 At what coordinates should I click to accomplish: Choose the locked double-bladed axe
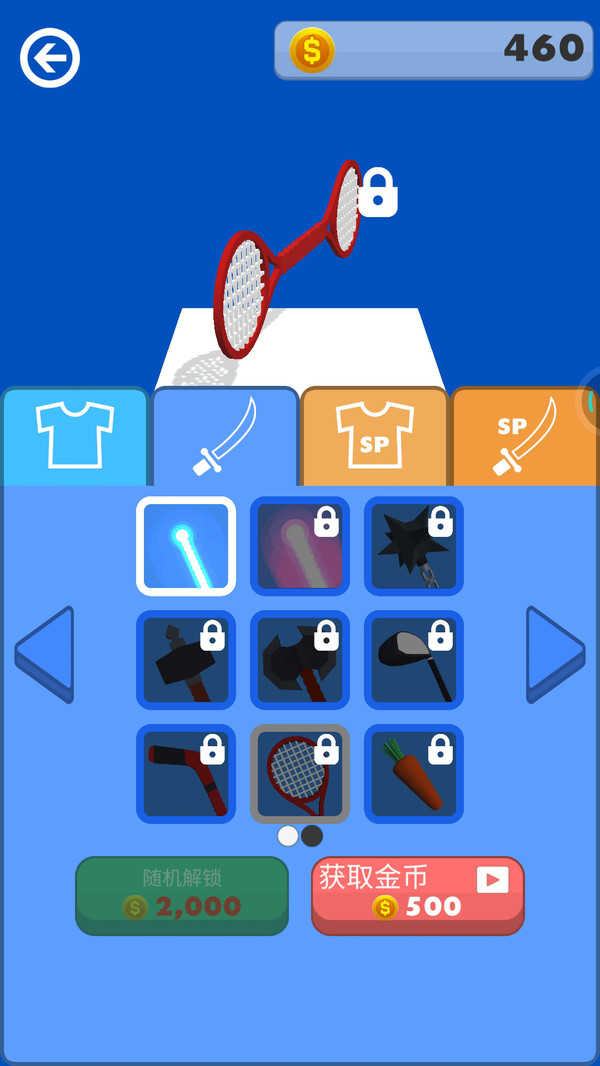(300, 660)
